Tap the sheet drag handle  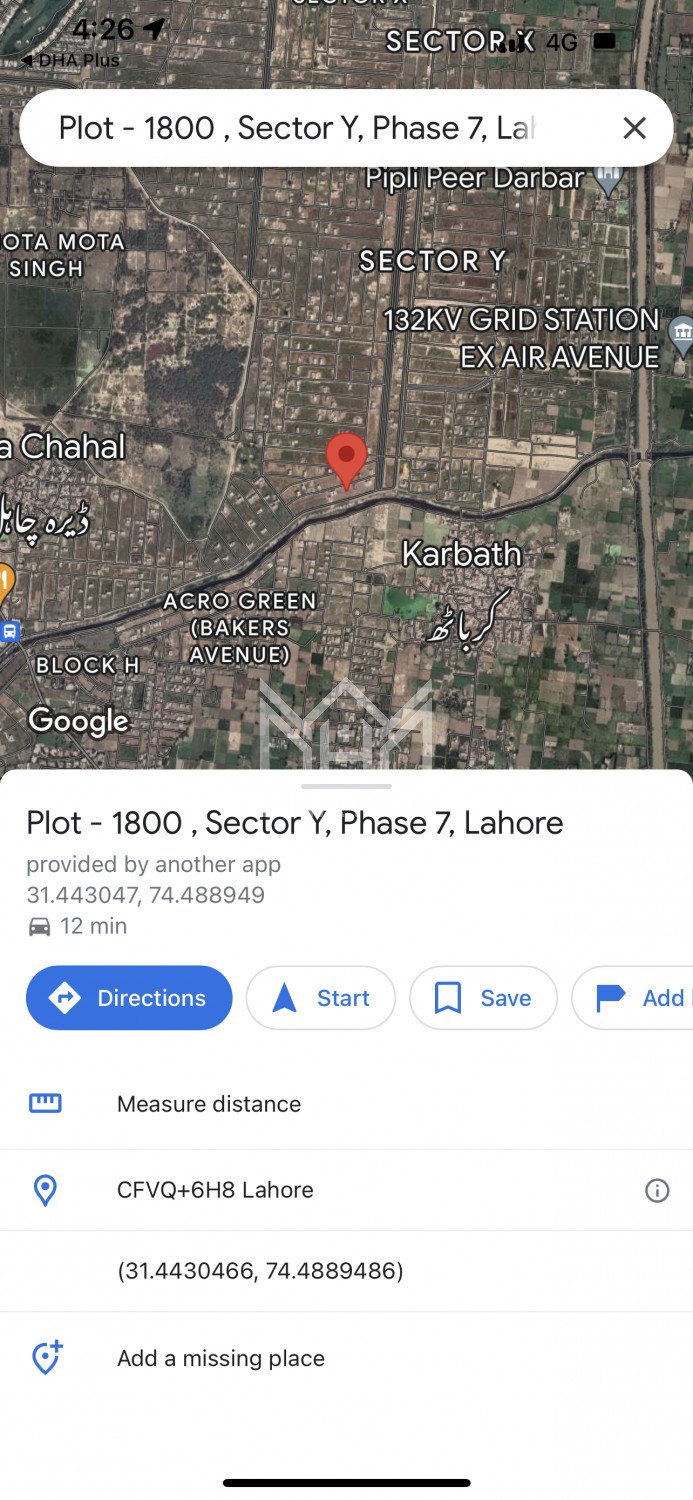click(x=346, y=787)
